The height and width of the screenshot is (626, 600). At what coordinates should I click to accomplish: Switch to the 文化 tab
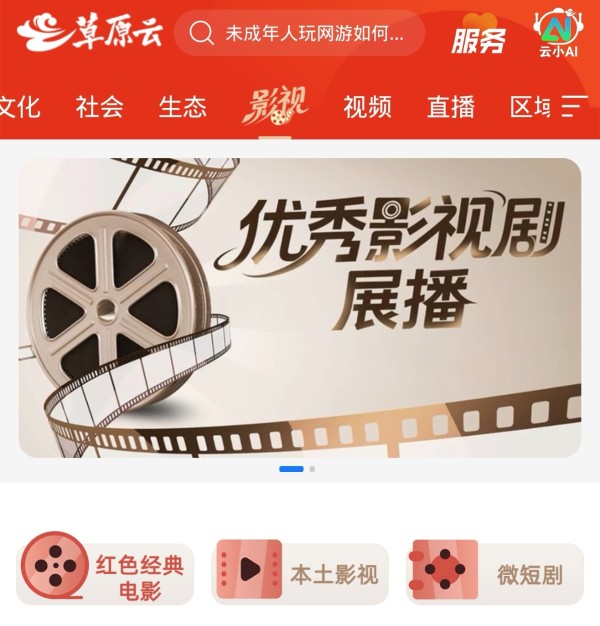tap(20, 106)
